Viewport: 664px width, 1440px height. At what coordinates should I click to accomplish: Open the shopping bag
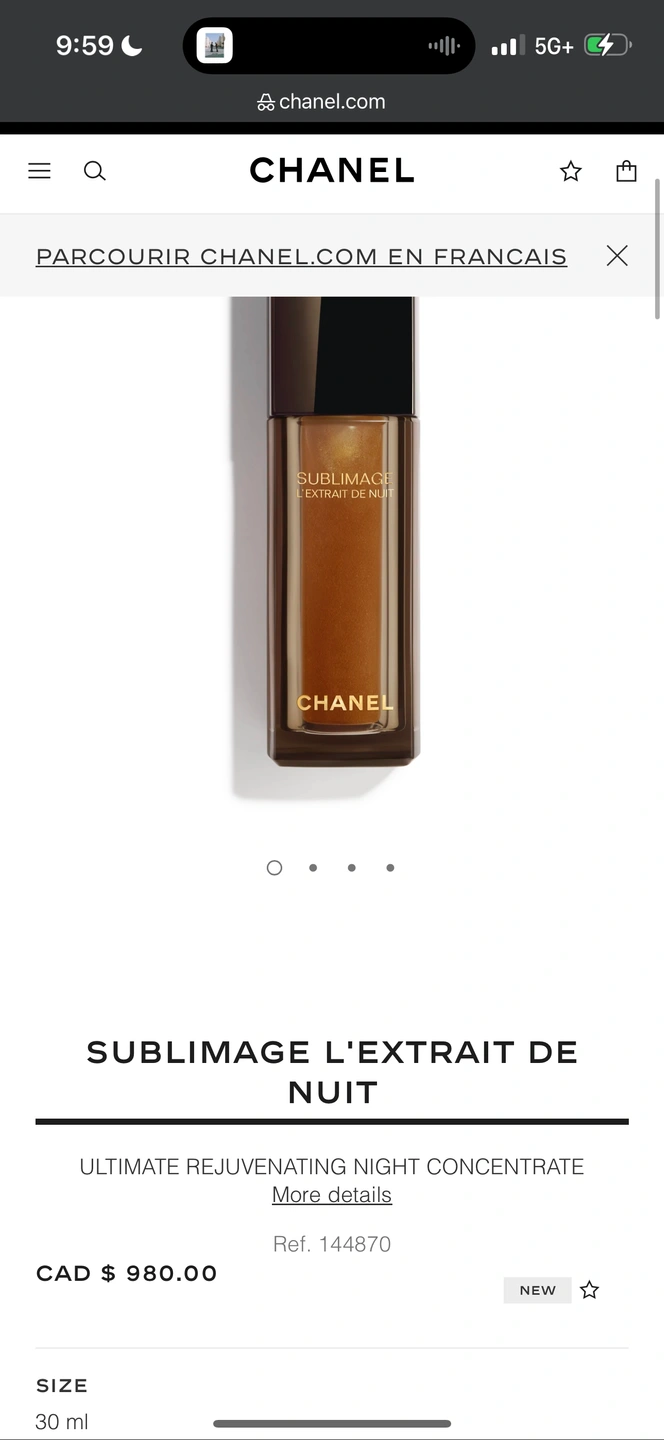[x=626, y=171]
